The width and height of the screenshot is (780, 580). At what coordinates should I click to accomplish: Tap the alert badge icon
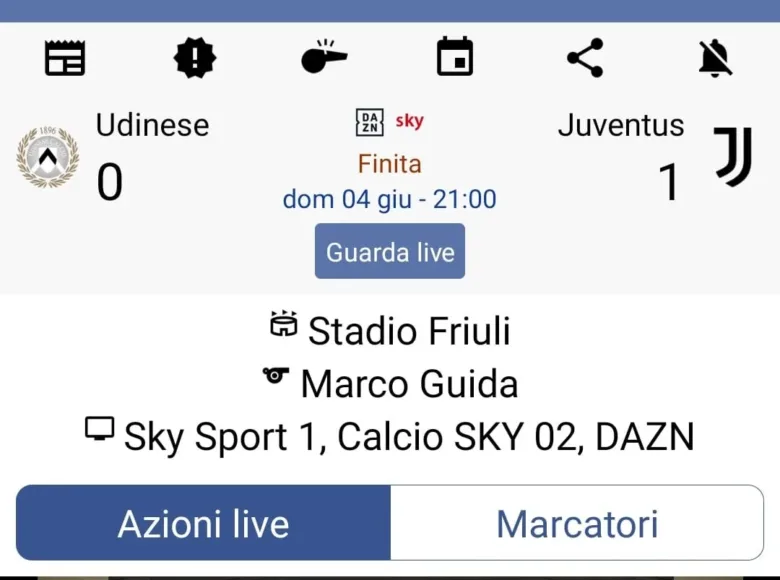(195, 58)
